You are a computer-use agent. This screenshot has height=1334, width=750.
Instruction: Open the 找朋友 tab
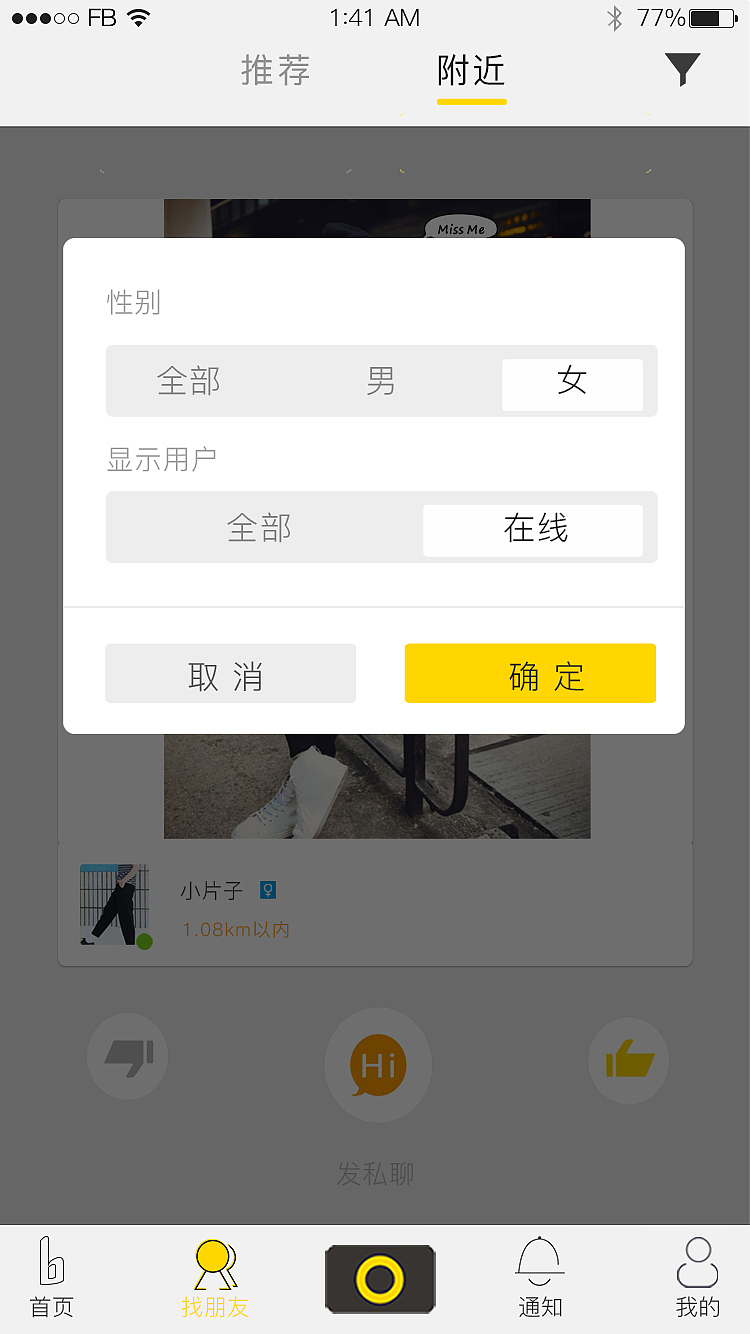(x=215, y=1278)
